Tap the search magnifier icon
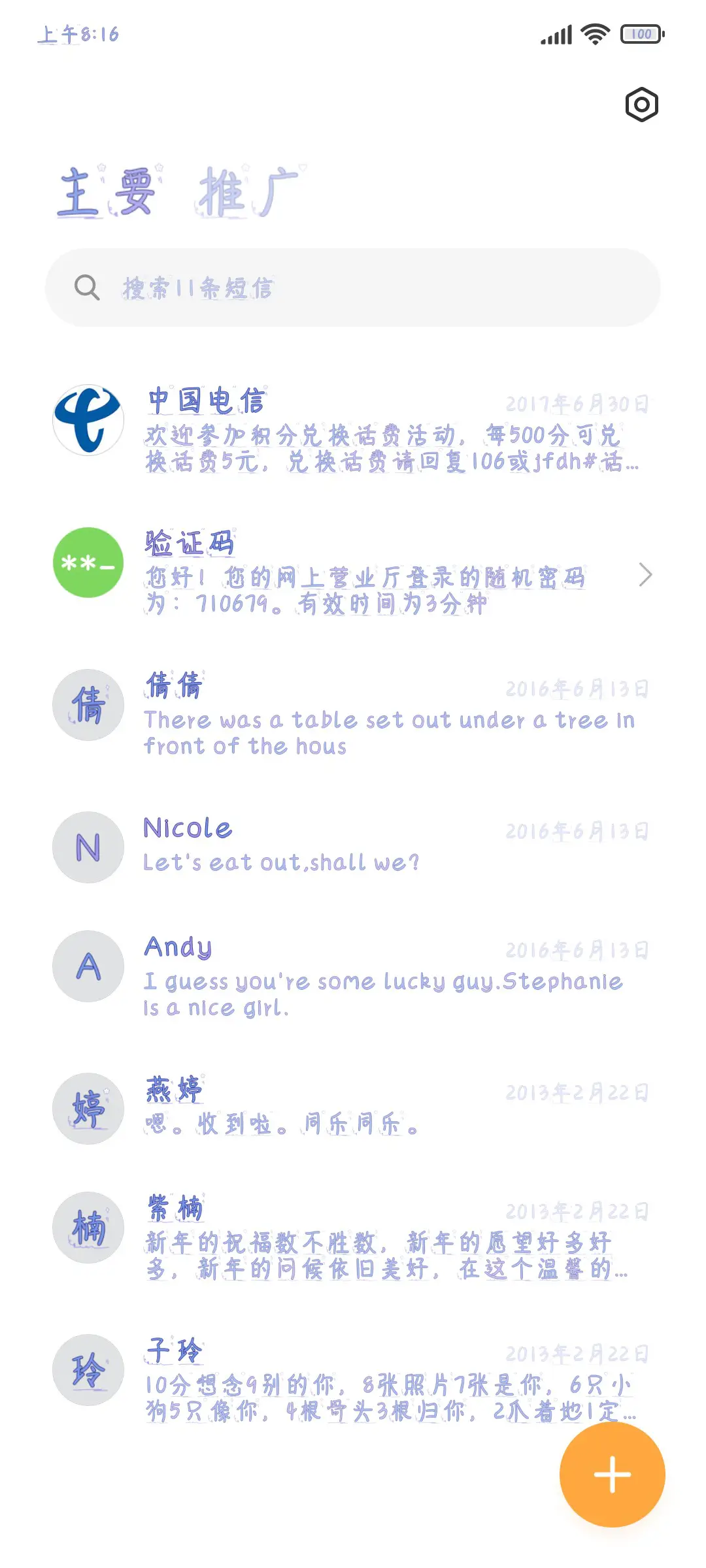 [x=88, y=287]
